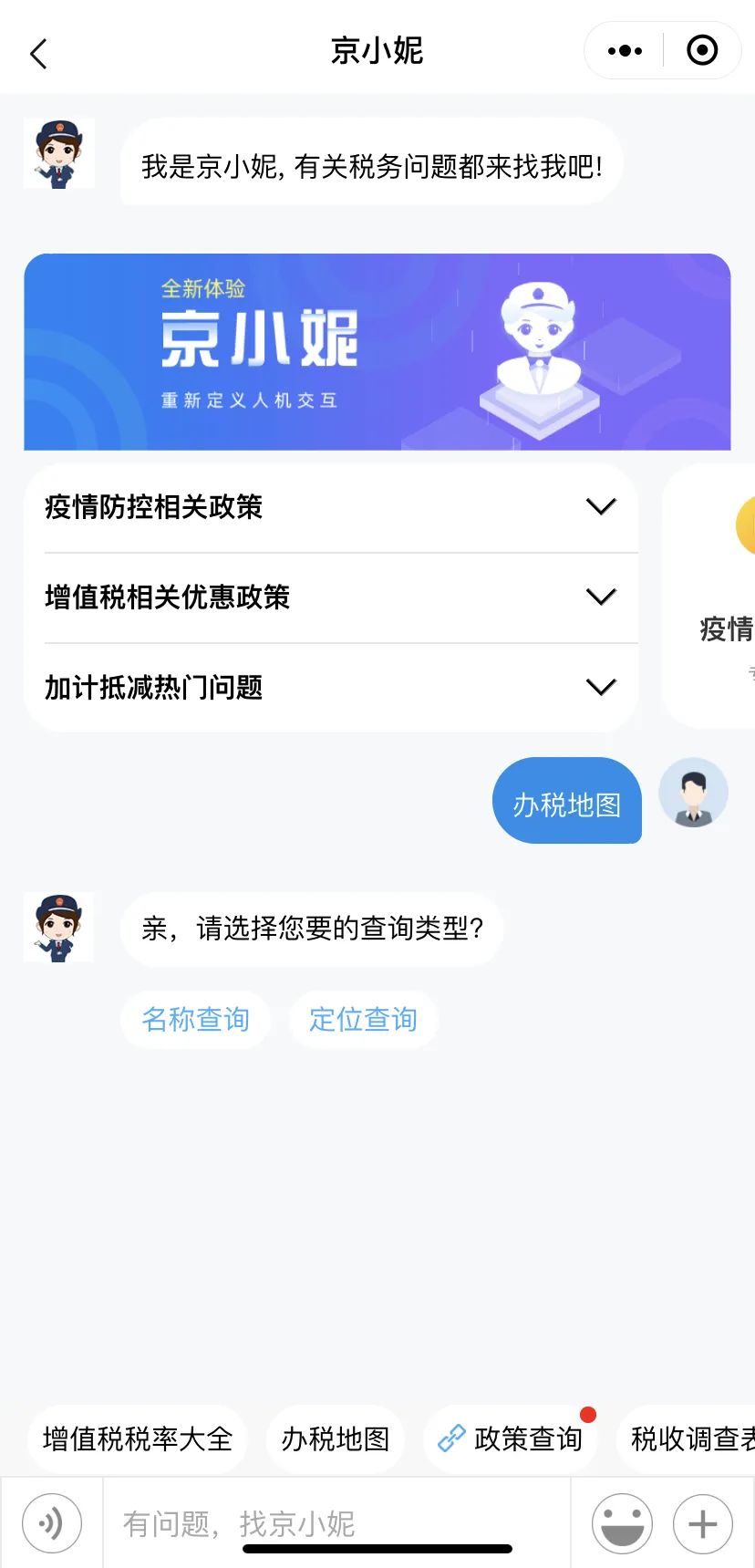Focus the 有问题，找京小妮 message field
The height and width of the screenshot is (1568, 755).
[337, 1522]
